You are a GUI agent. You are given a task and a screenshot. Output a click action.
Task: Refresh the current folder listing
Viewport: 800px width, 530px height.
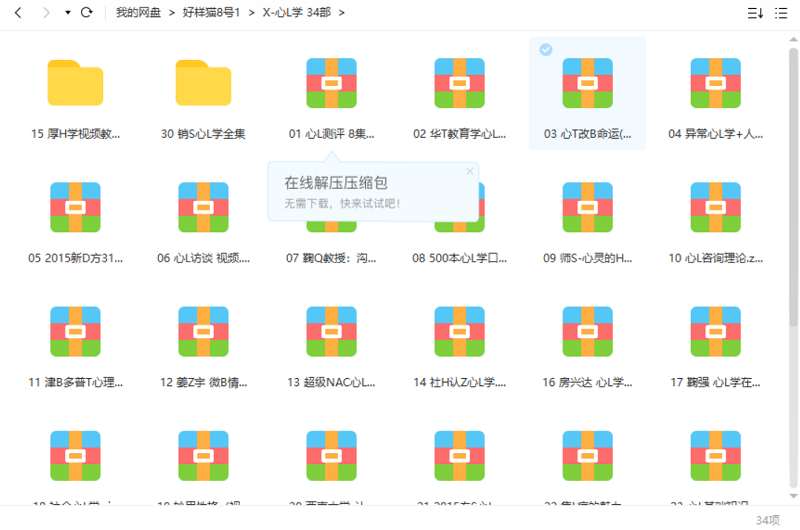(x=86, y=13)
